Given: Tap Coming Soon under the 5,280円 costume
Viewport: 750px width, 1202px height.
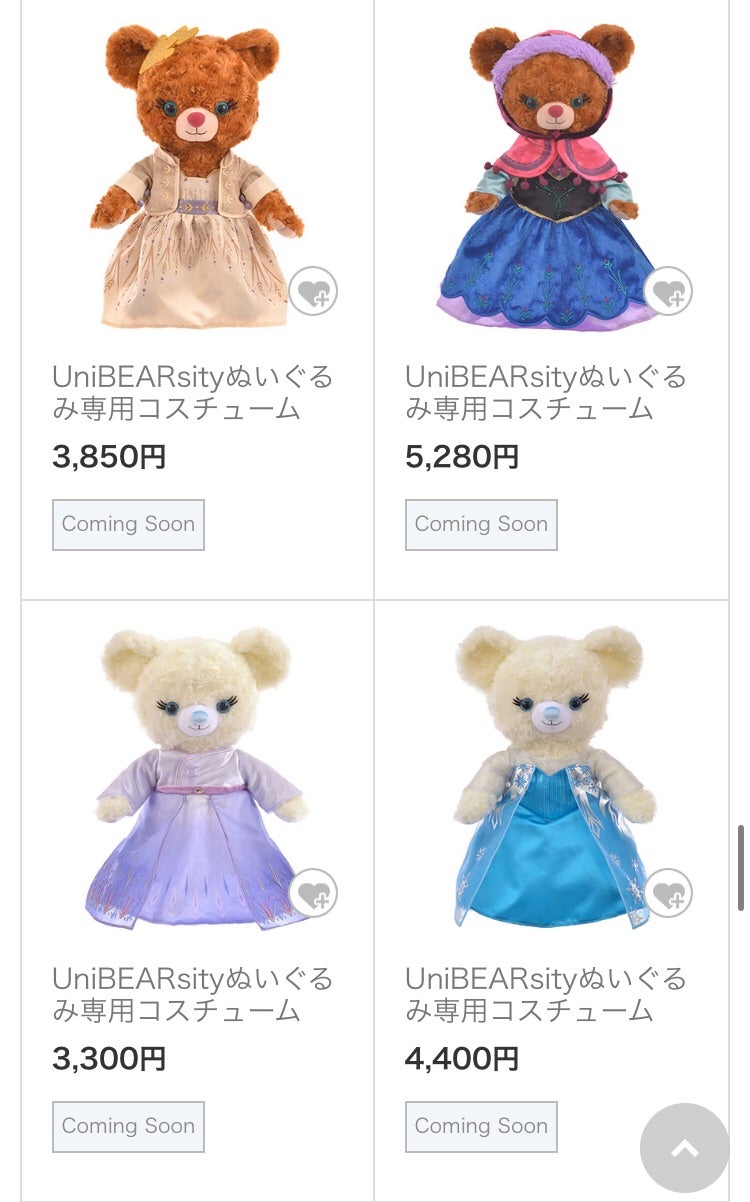Looking at the screenshot, I should click(x=481, y=524).
